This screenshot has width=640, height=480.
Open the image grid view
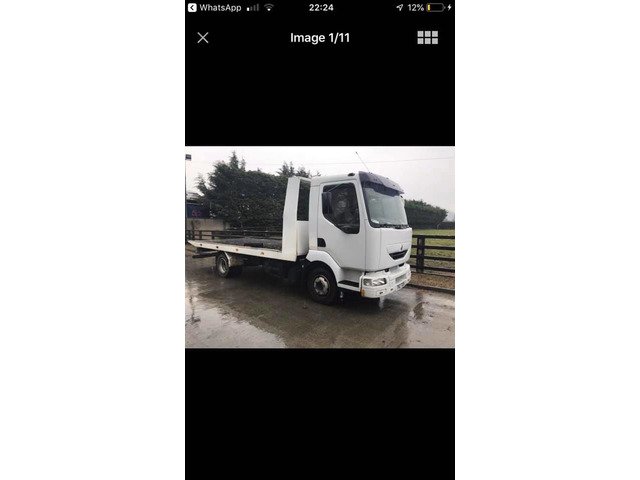pos(427,38)
